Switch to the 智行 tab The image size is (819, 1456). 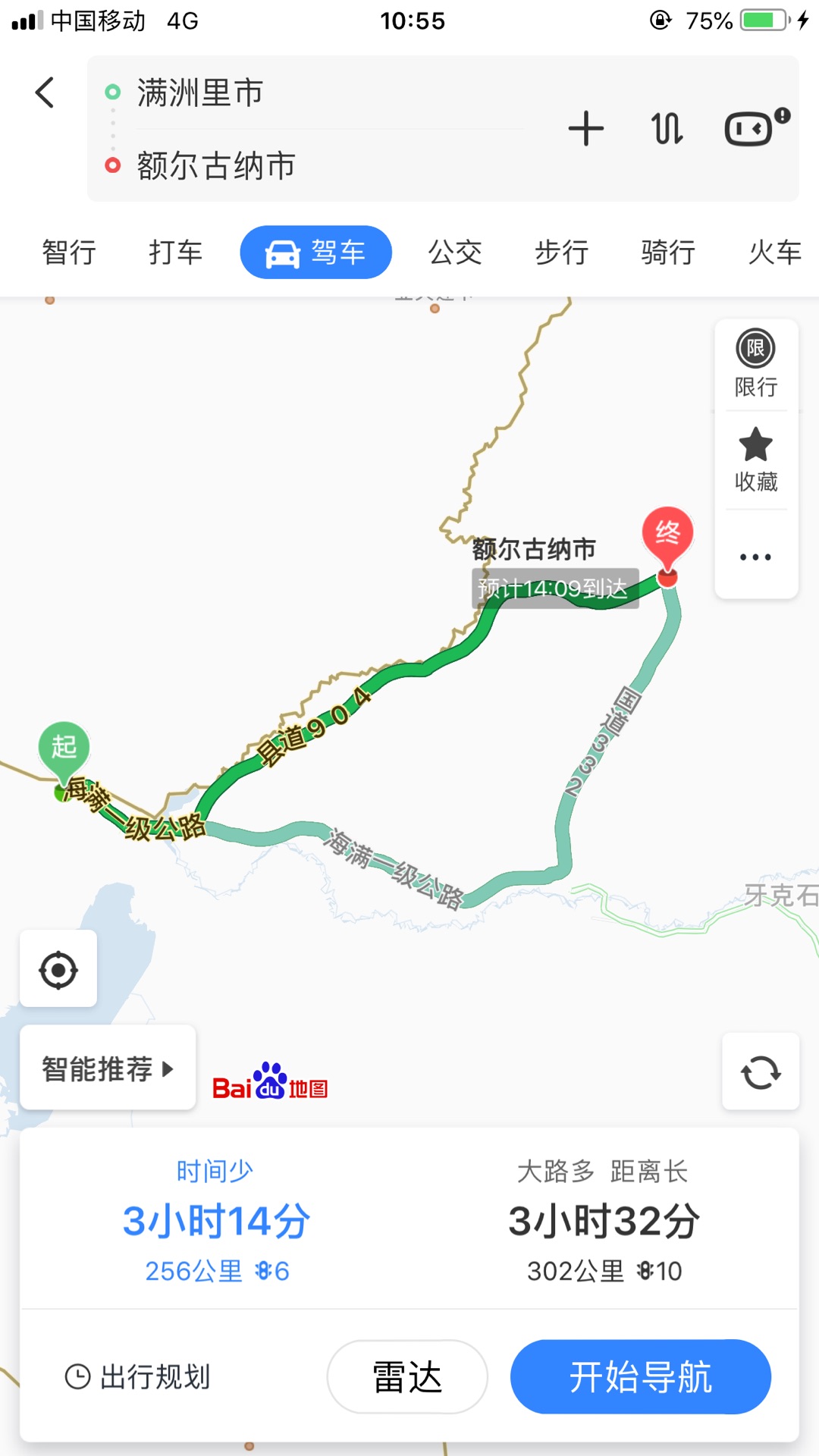tap(69, 253)
